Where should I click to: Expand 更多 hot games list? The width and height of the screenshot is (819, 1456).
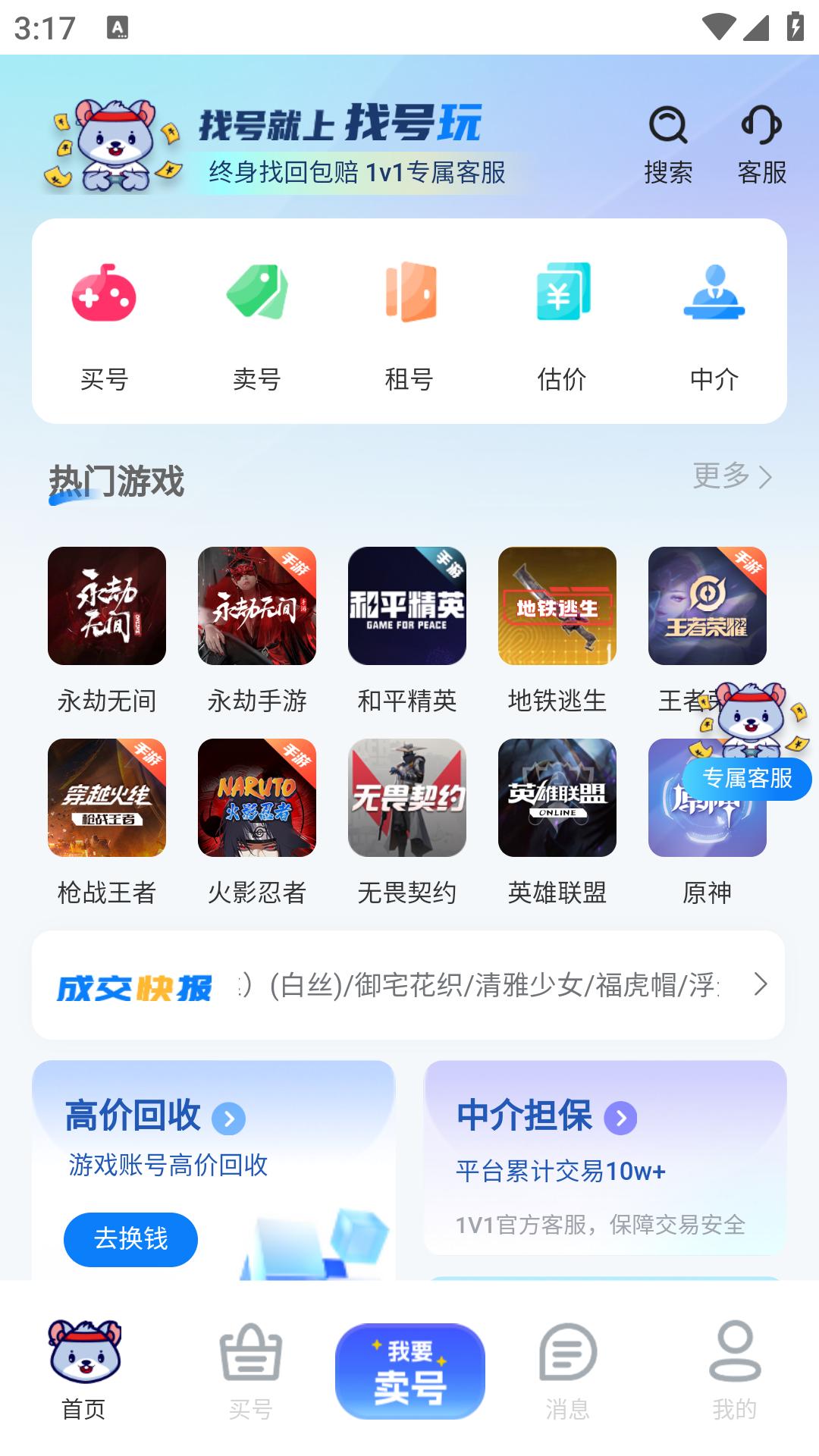tap(732, 478)
